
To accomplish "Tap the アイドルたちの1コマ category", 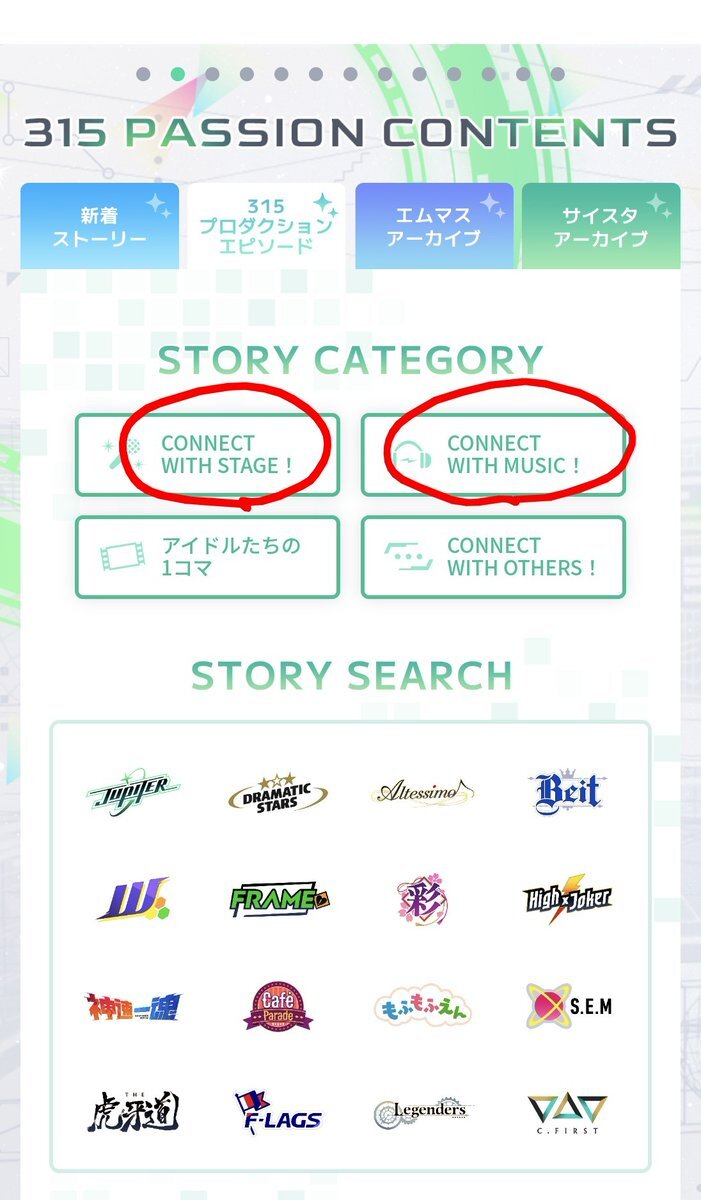I will coord(207,557).
